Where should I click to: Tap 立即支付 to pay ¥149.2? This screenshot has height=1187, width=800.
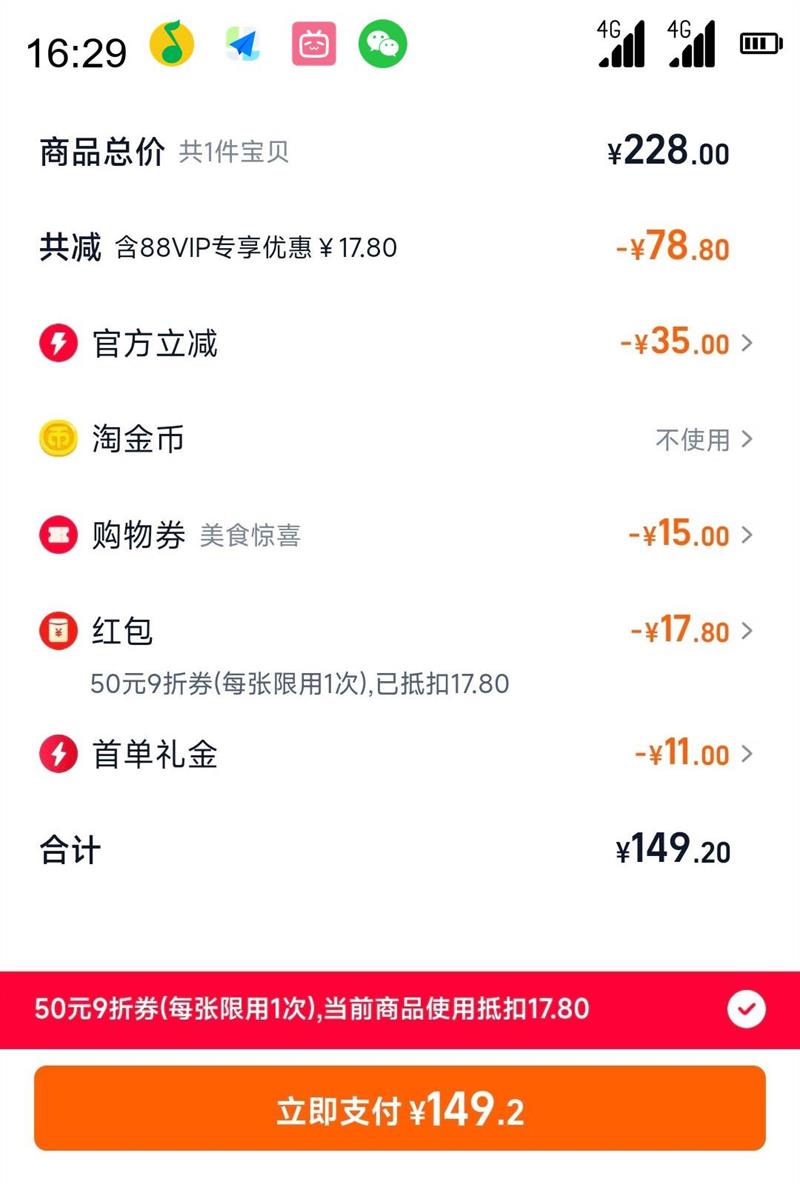pos(400,1109)
